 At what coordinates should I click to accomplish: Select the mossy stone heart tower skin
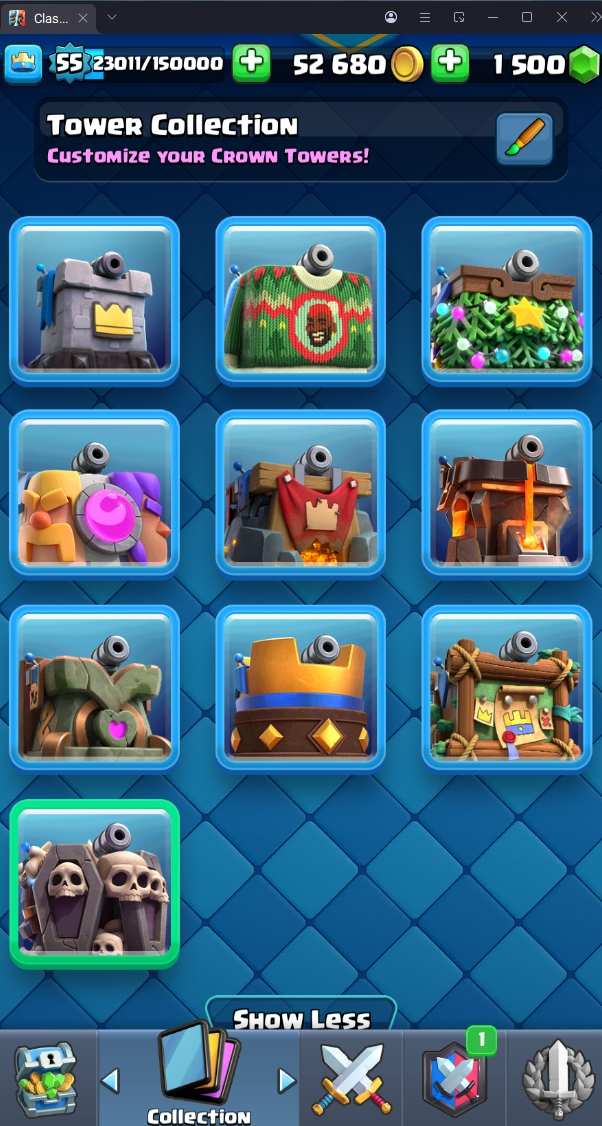(95, 688)
